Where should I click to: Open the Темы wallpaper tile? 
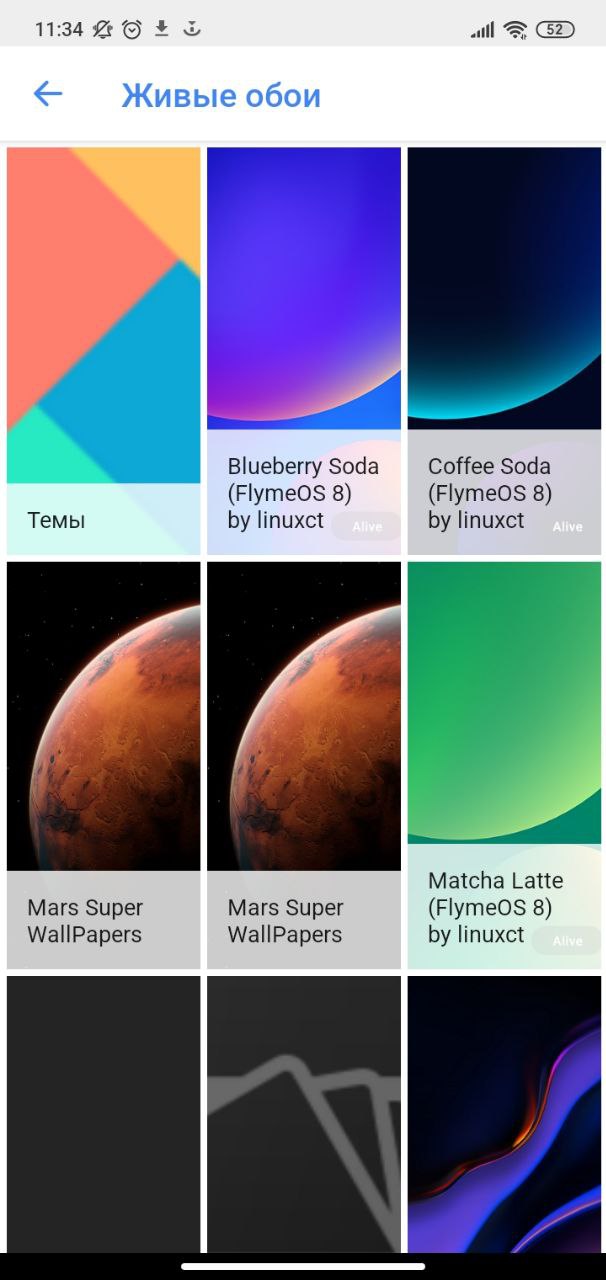pyautogui.click(x=103, y=350)
